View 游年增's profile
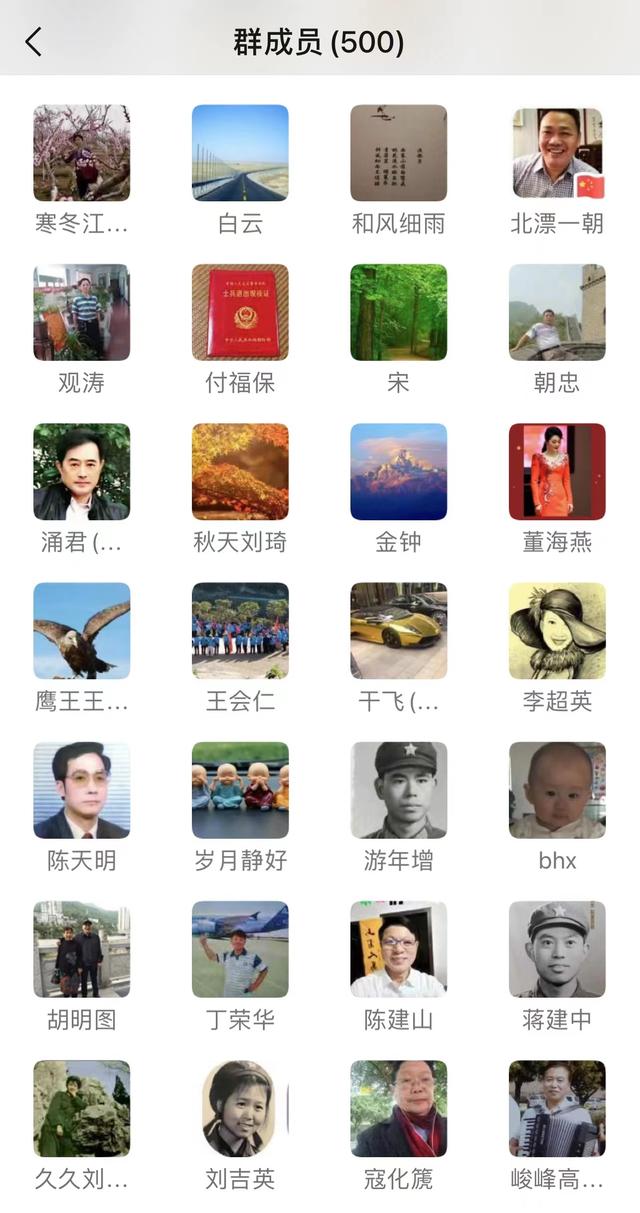640x1213 pixels. pos(398,789)
